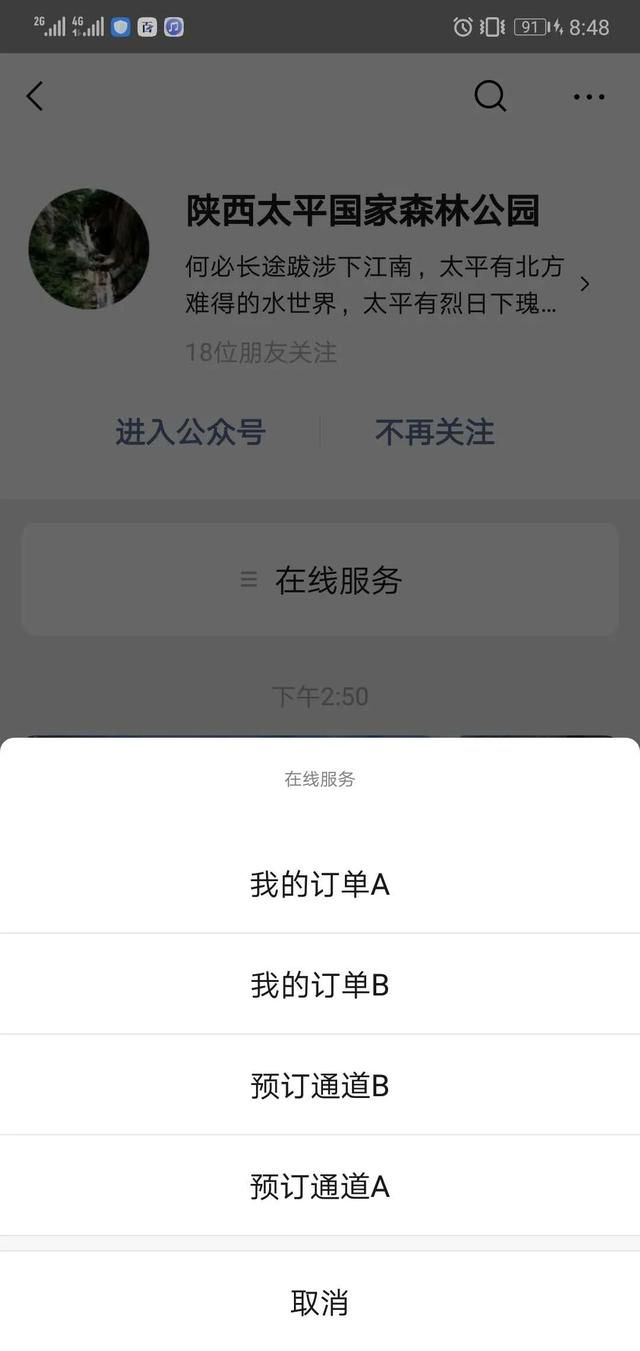Dismiss the sheet with 取消
Image resolution: width=640 pixels, height=1351 pixels.
(319, 1302)
